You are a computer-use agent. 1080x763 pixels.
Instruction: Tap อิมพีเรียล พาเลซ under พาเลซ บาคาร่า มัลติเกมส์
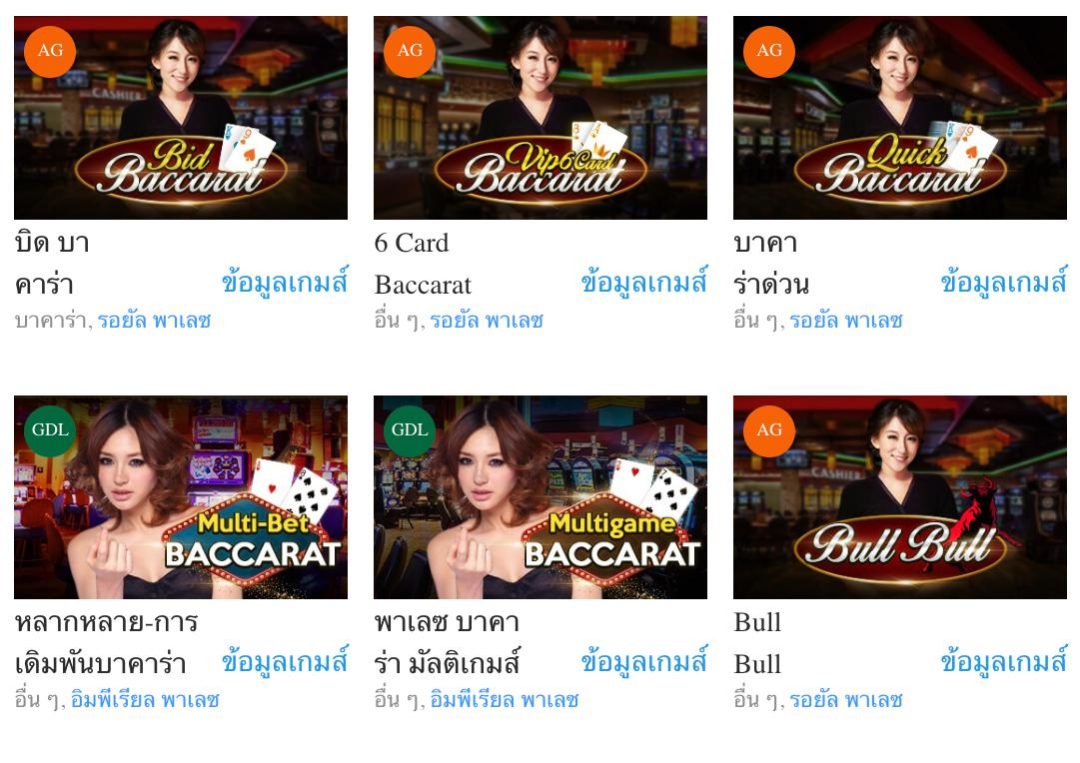(x=504, y=700)
